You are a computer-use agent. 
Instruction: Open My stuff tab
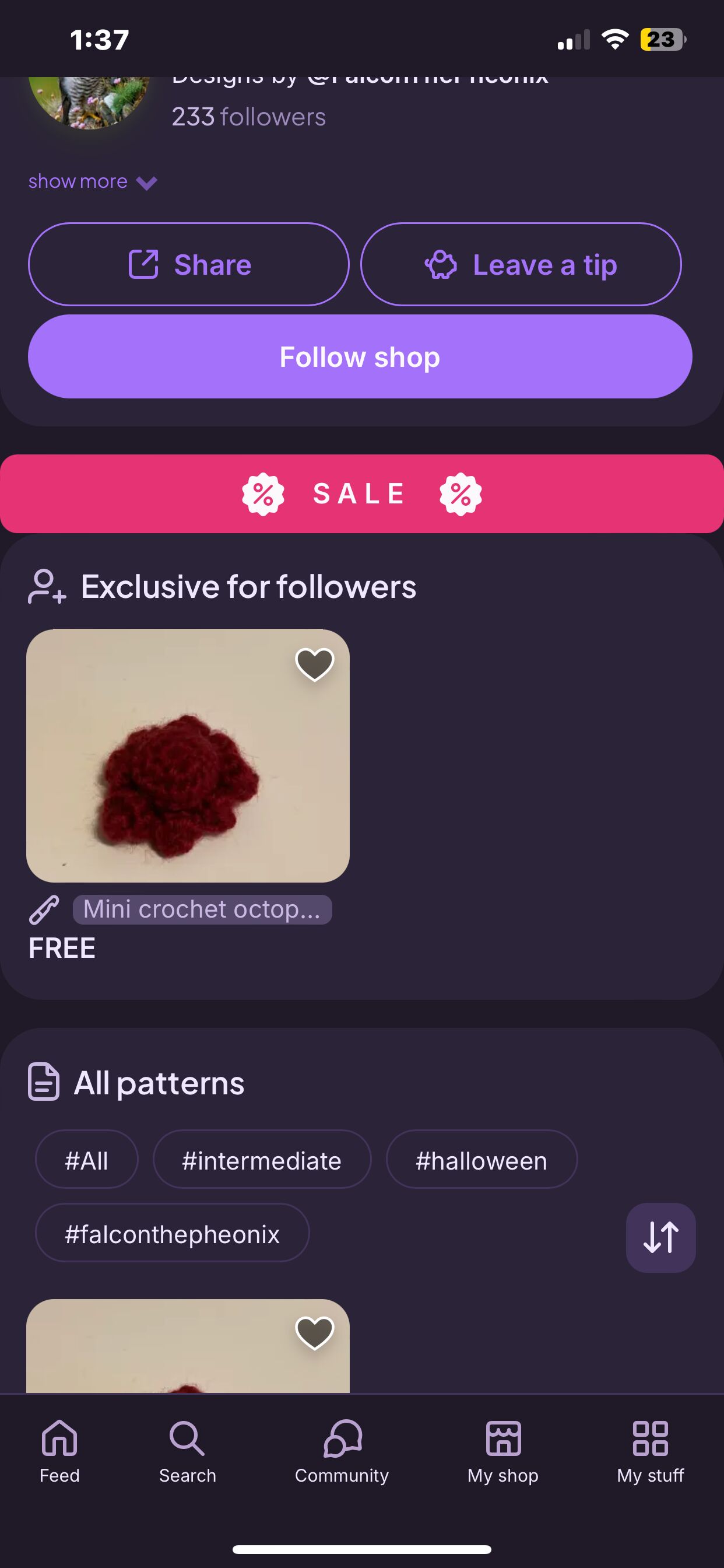650,1451
